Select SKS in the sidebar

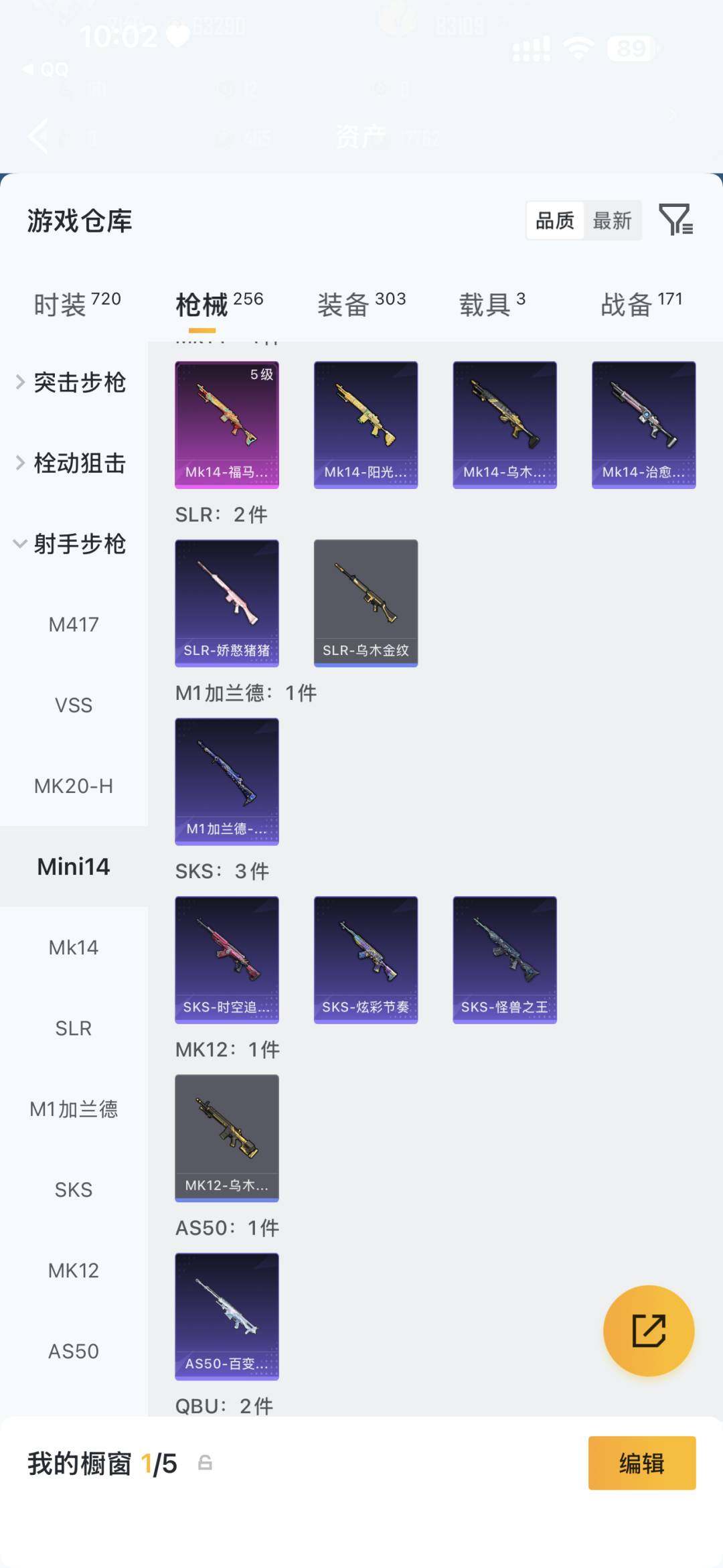click(x=74, y=1189)
